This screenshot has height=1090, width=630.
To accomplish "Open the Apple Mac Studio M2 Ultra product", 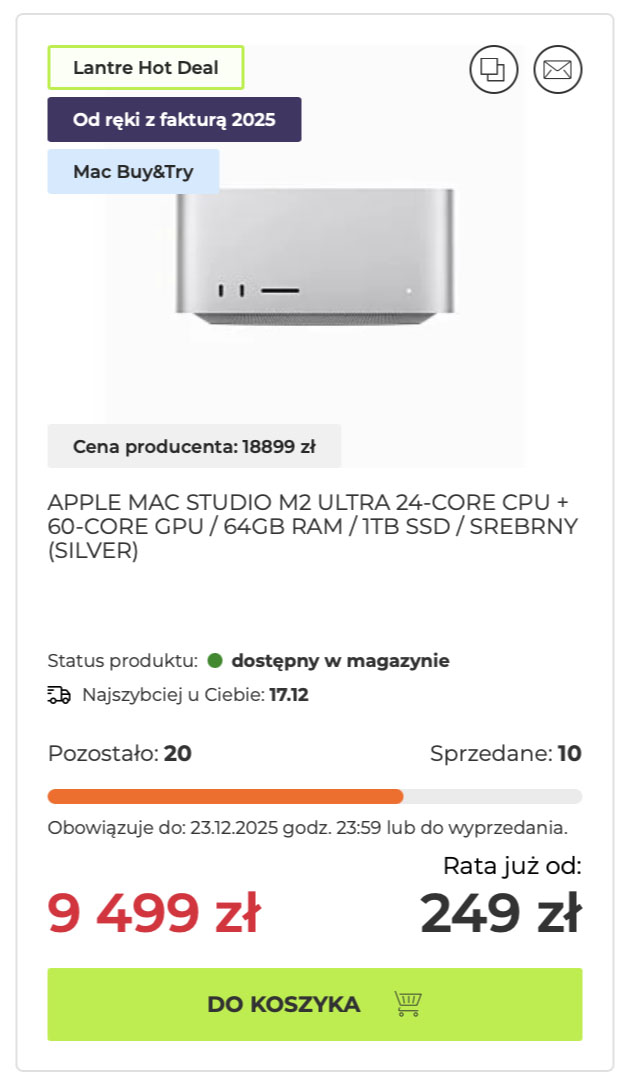I will pos(312,526).
